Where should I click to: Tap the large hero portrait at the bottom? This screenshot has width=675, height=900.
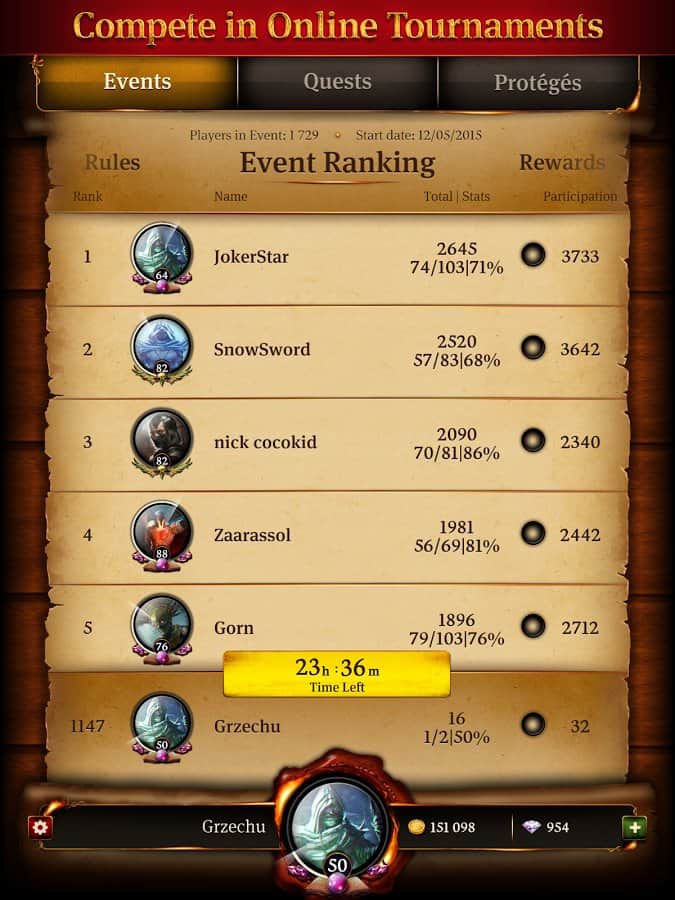pyautogui.click(x=337, y=822)
